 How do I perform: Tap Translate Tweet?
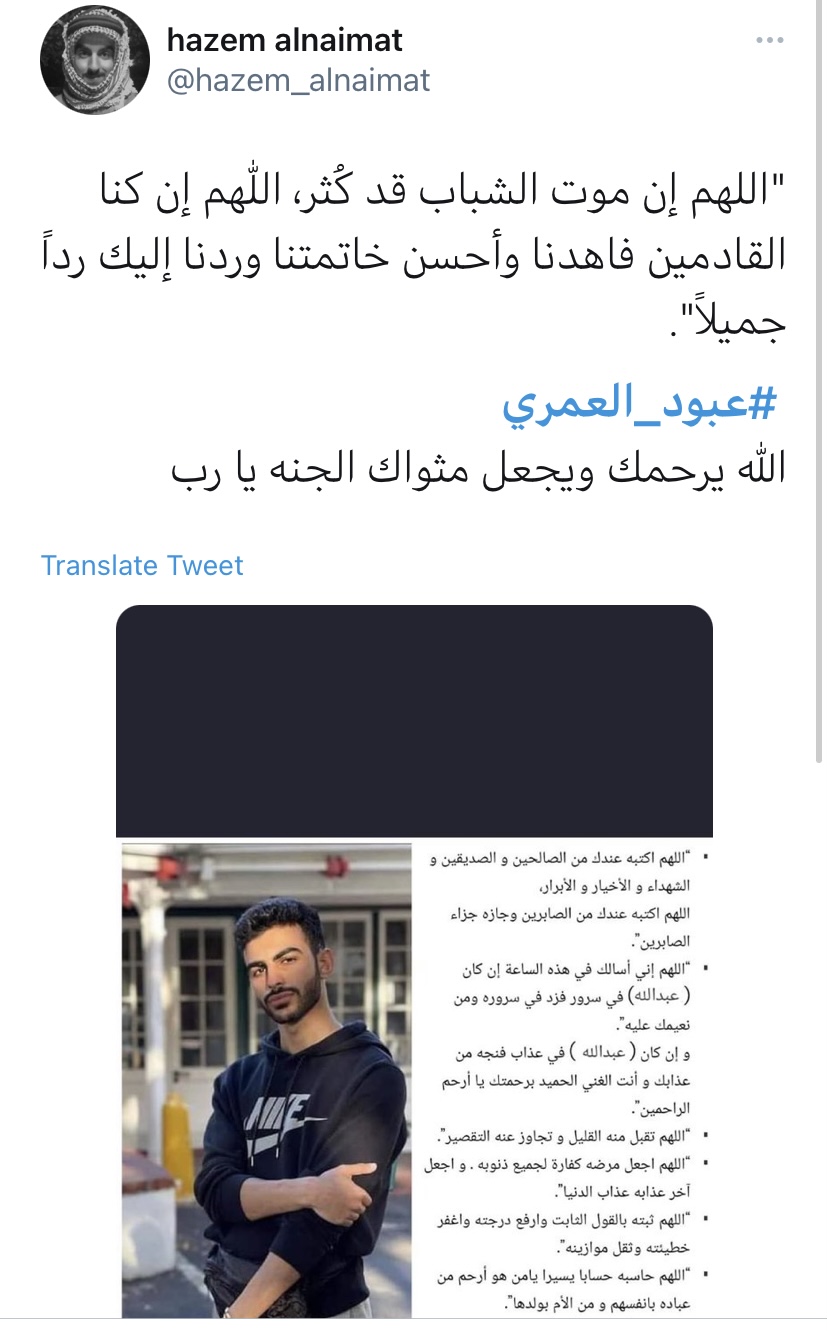point(142,566)
